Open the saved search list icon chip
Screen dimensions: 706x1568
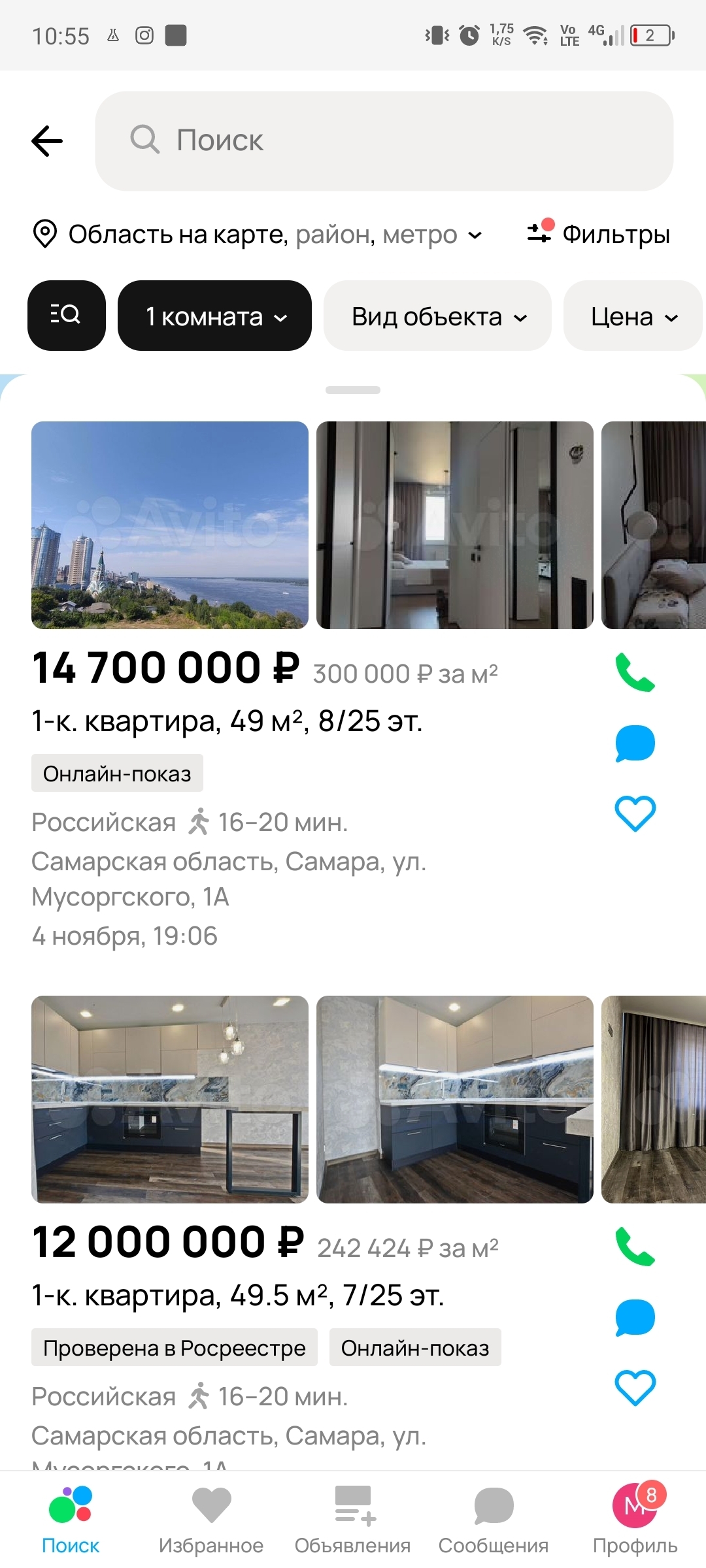click(66, 316)
